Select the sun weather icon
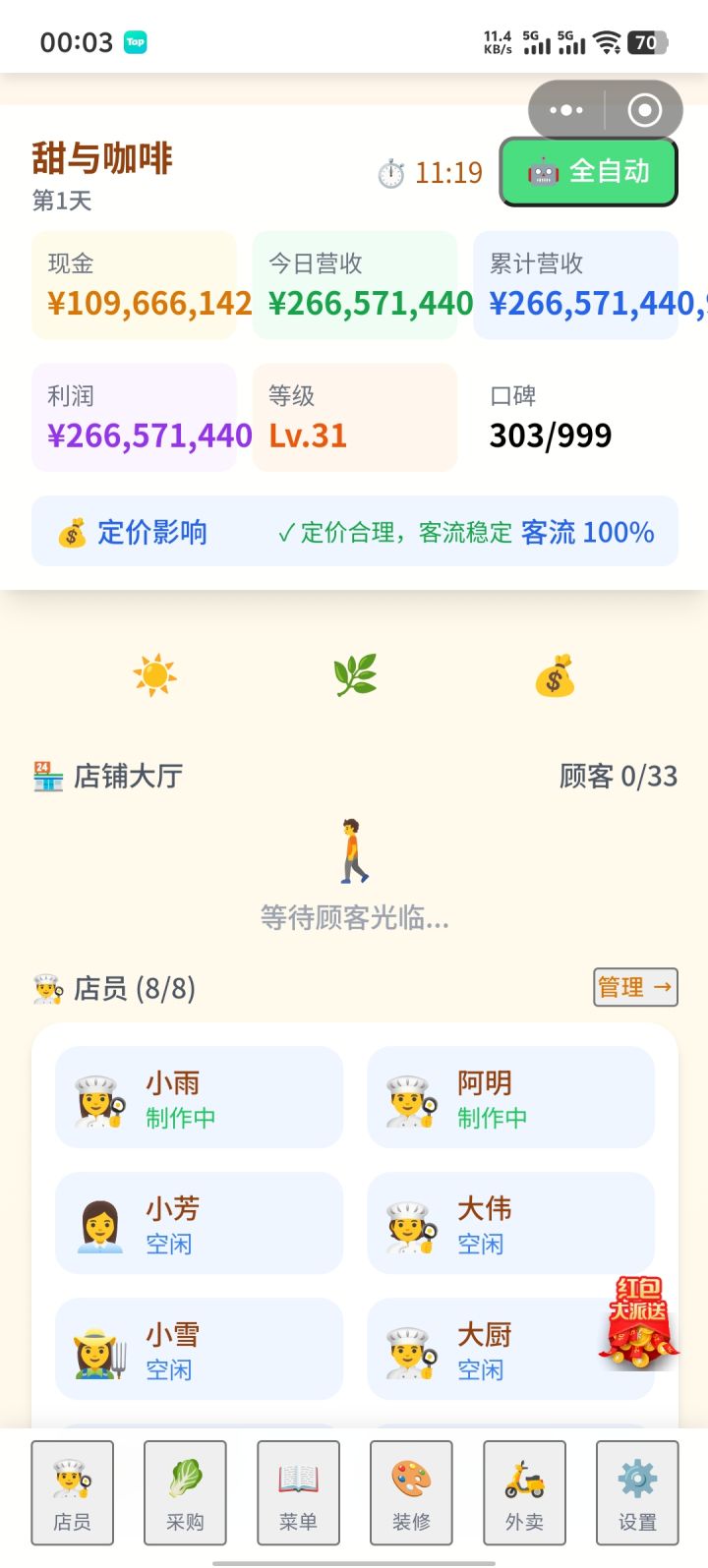This screenshot has width=708, height=1568. pos(154,673)
